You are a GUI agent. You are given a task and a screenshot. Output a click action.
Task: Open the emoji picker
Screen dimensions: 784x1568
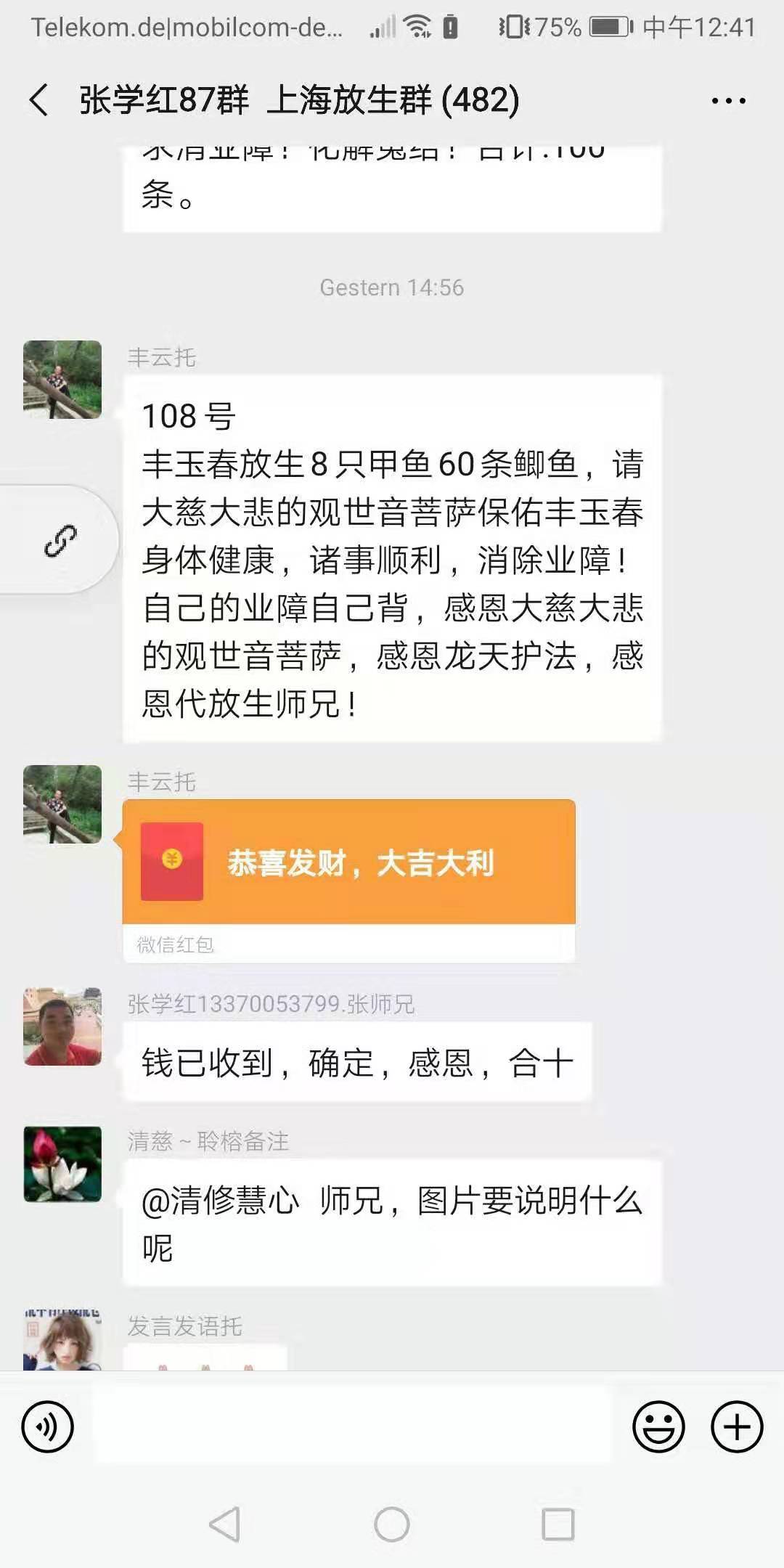(658, 1426)
